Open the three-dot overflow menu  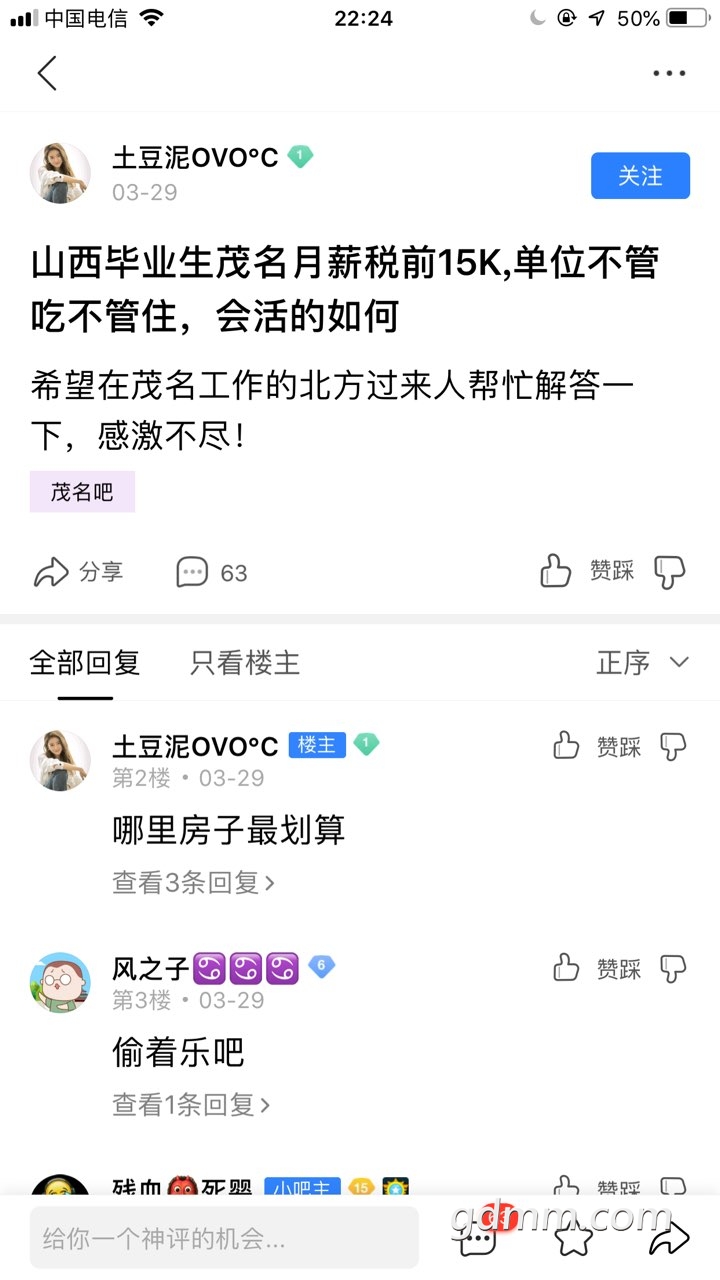pos(669,73)
